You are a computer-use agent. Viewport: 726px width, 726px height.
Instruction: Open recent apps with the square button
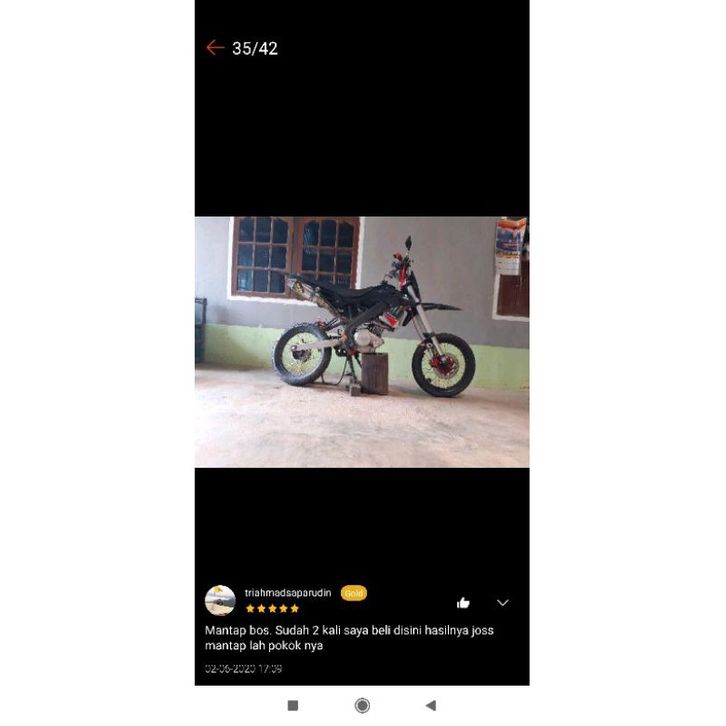coord(293,705)
